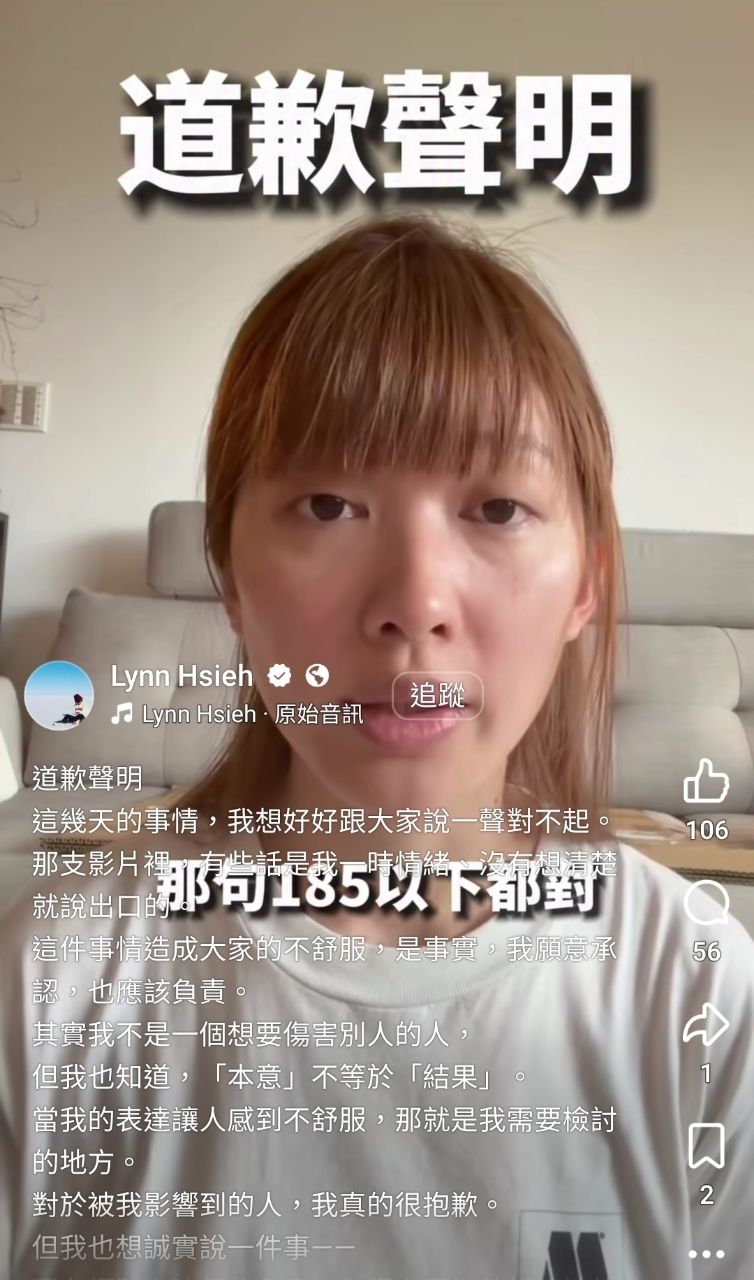Tap the 追蹤 follow button

click(x=437, y=696)
